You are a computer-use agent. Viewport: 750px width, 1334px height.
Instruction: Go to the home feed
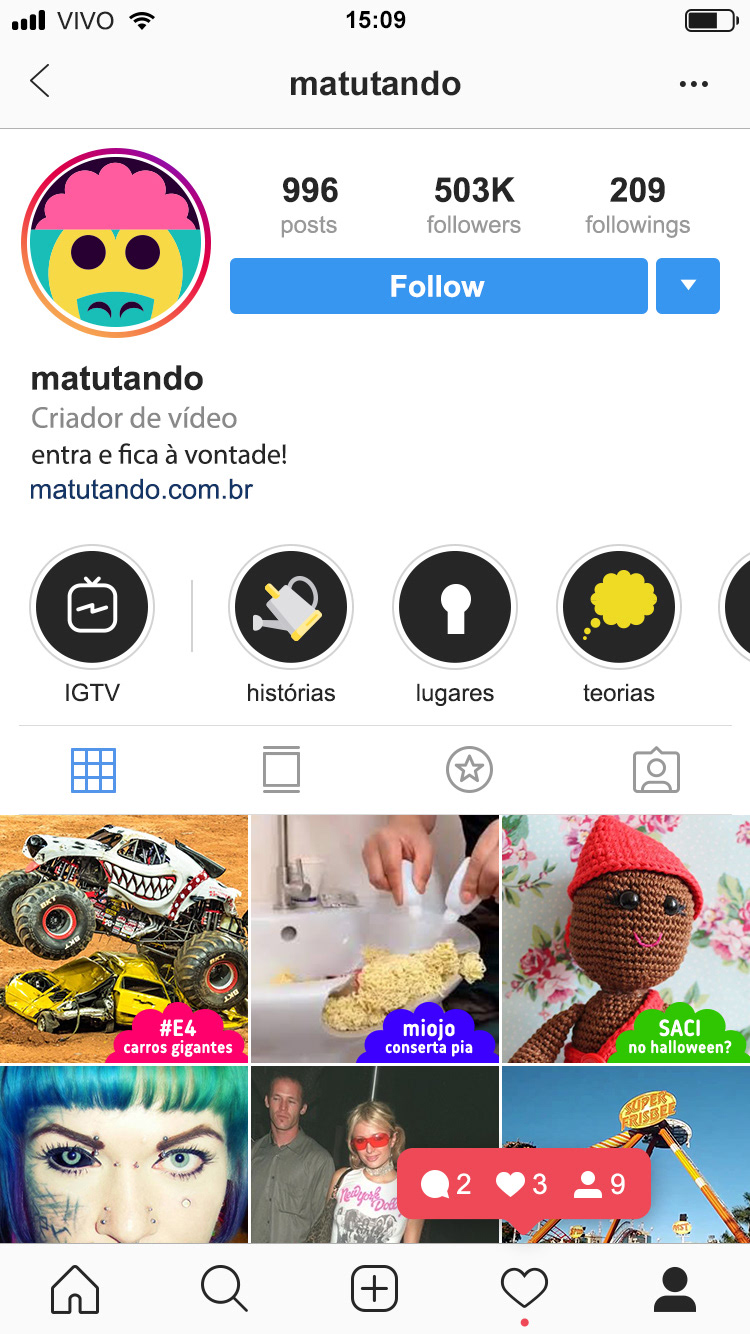coord(75,1289)
